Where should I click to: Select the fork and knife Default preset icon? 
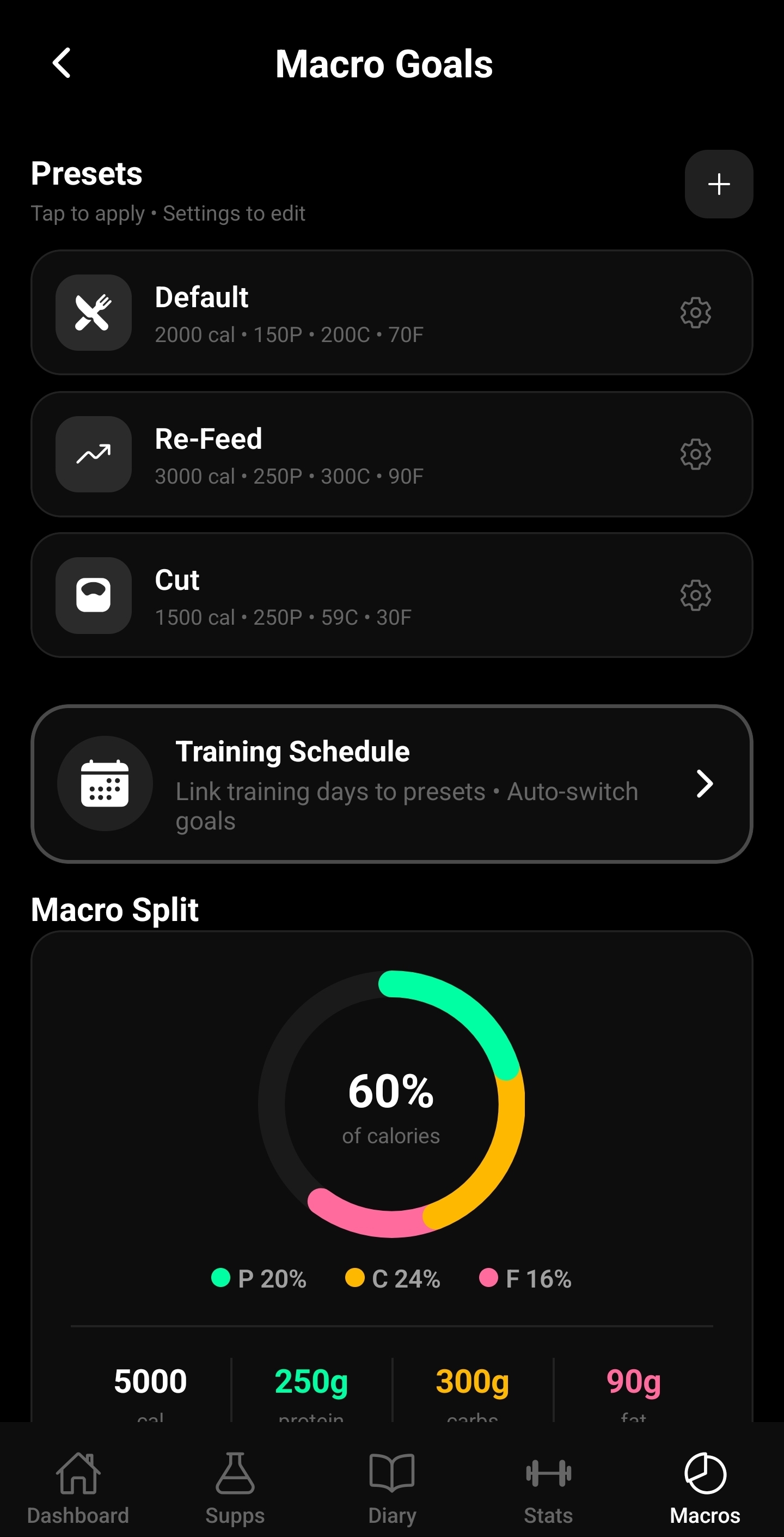pos(93,313)
